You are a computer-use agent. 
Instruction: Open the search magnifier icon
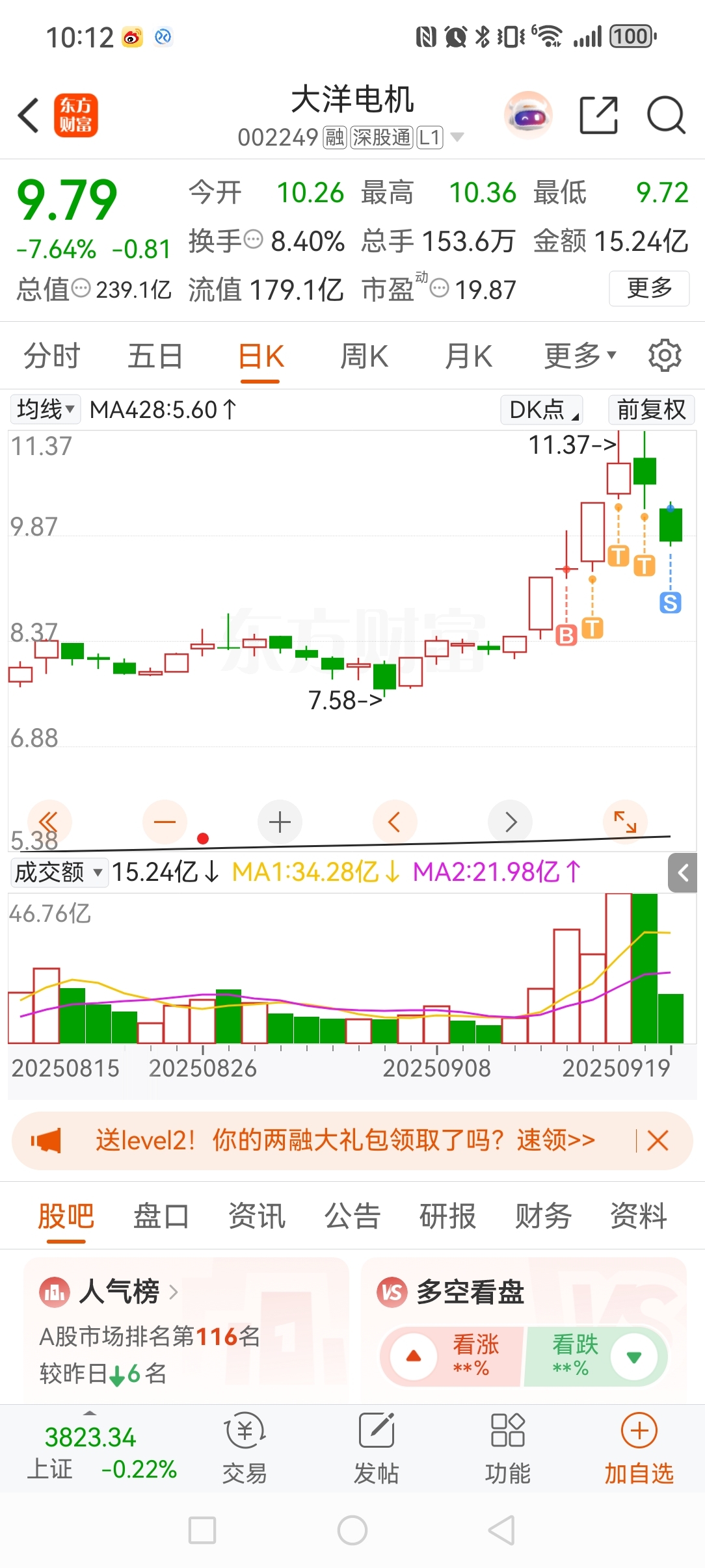click(667, 115)
